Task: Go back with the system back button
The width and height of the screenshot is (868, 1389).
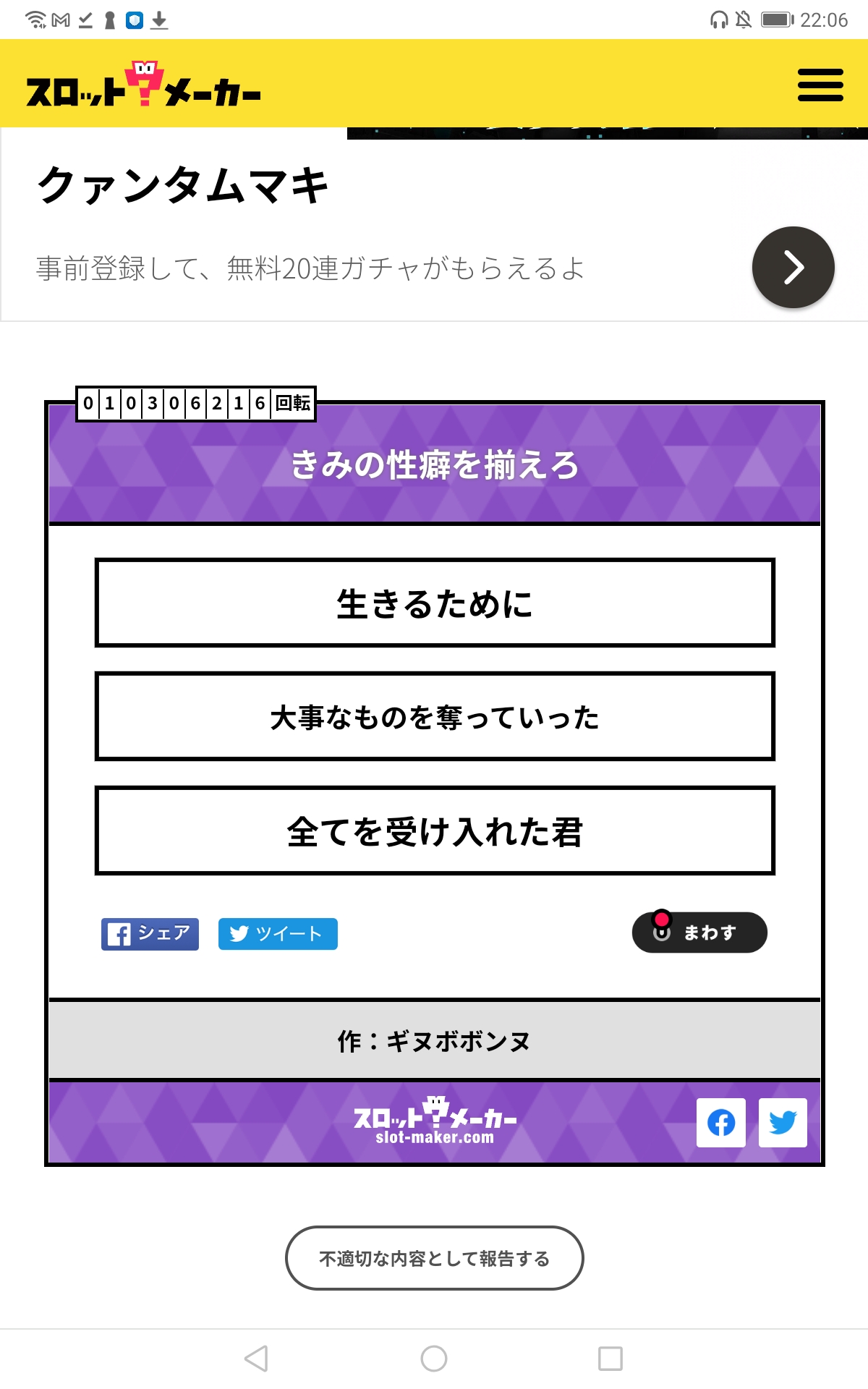Action: [257, 1359]
